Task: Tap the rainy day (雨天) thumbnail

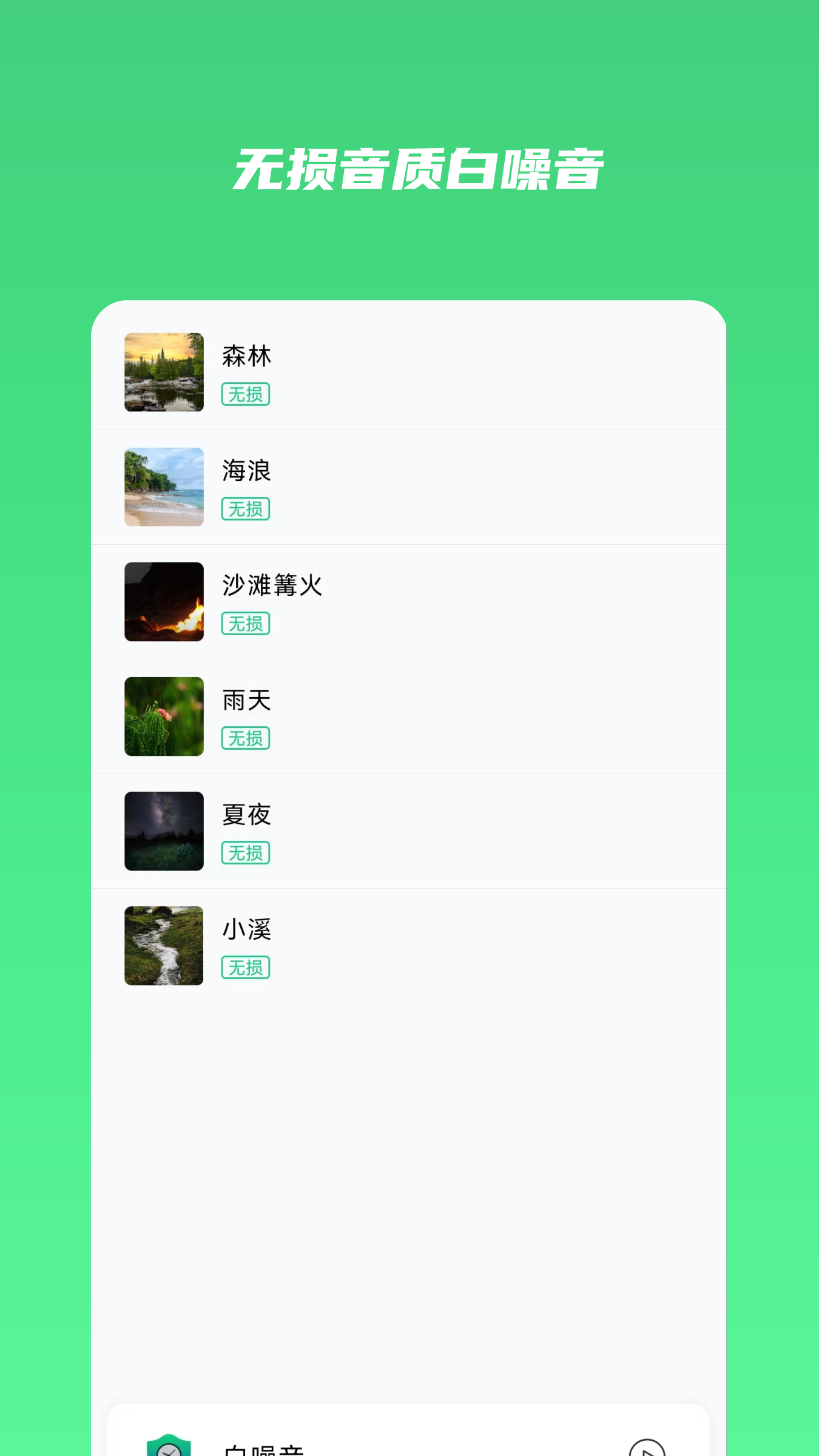Action: [x=164, y=716]
